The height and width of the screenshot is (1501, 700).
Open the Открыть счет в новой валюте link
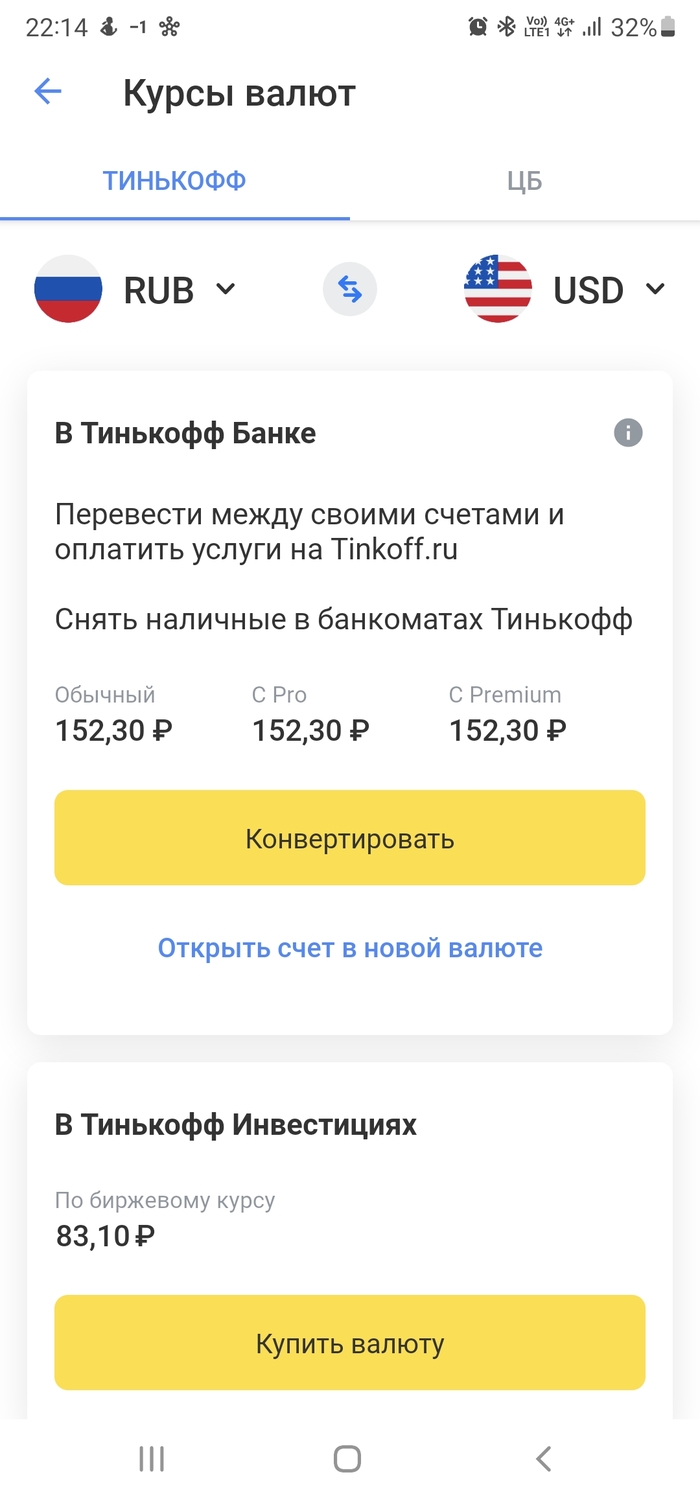pos(350,948)
